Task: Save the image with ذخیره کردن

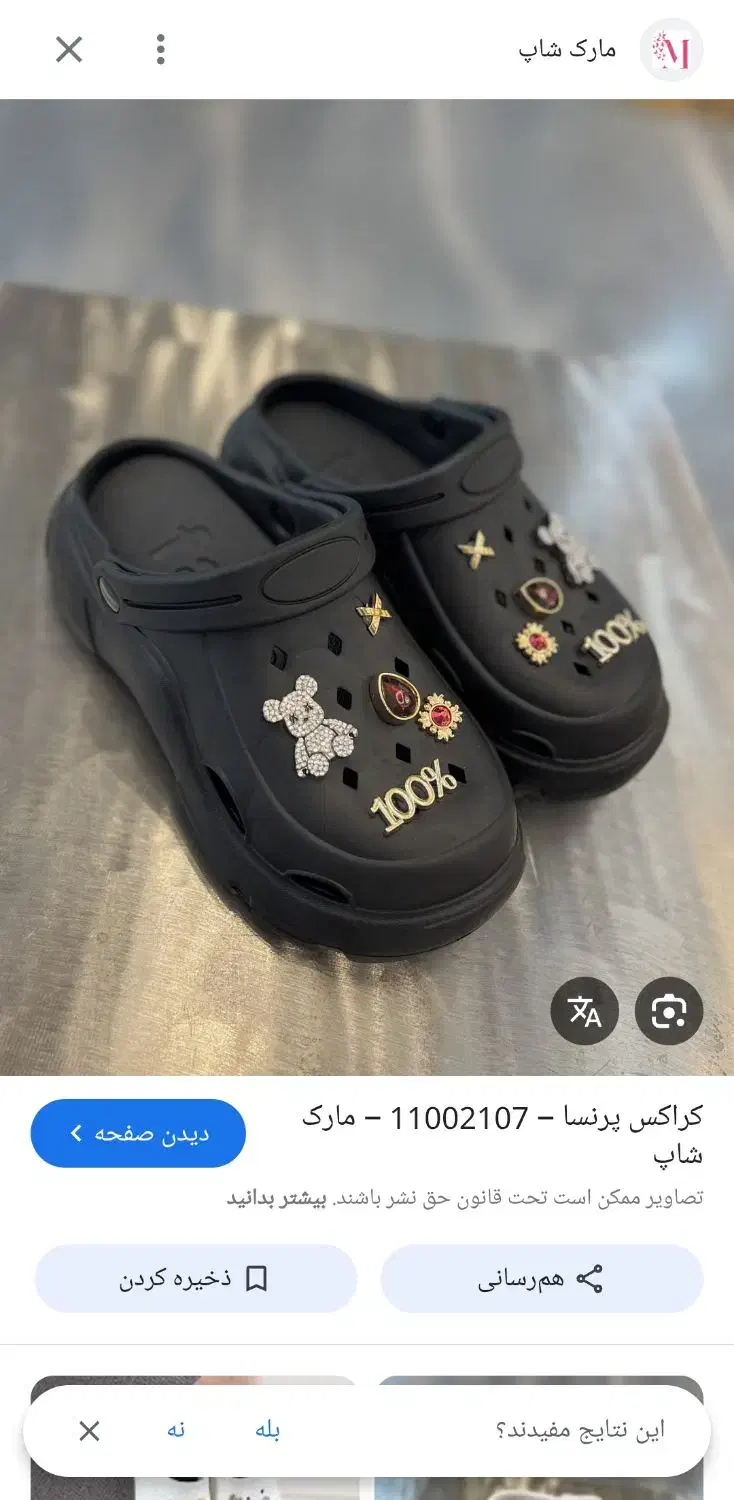Action: 196,1279
